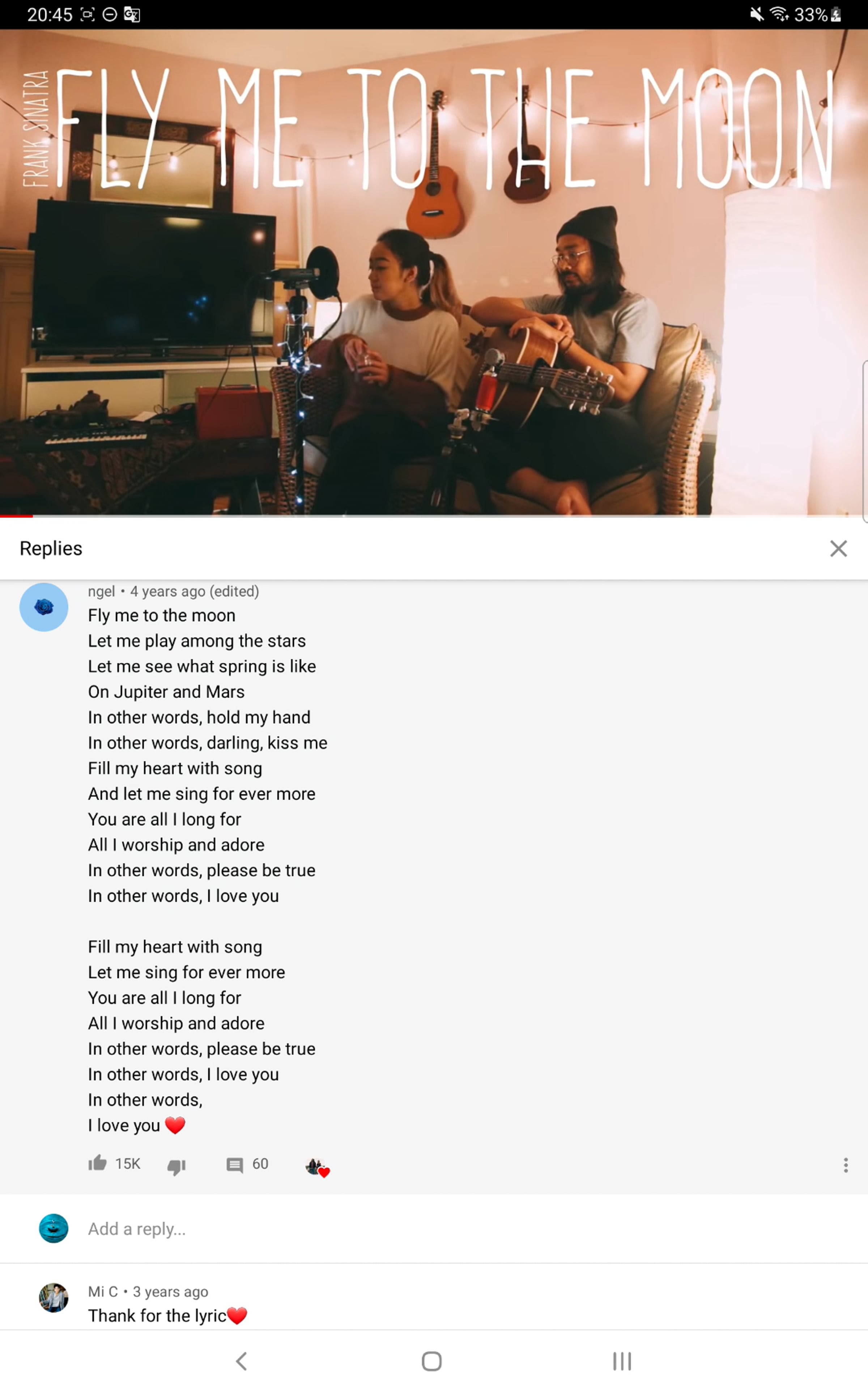
Task: Dislike ngel's lyrics comment
Action: point(176,1166)
